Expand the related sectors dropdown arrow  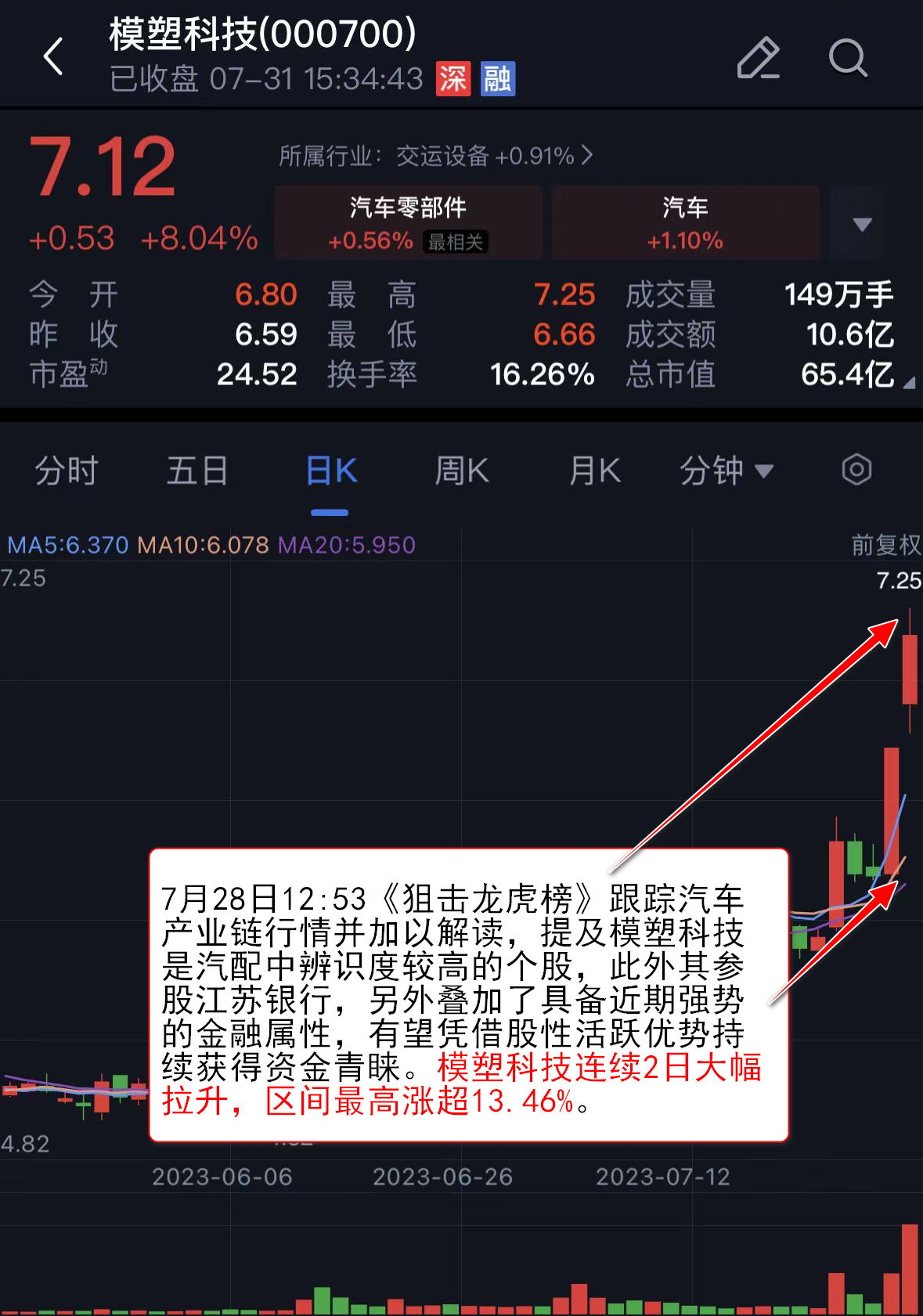pos(862,224)
